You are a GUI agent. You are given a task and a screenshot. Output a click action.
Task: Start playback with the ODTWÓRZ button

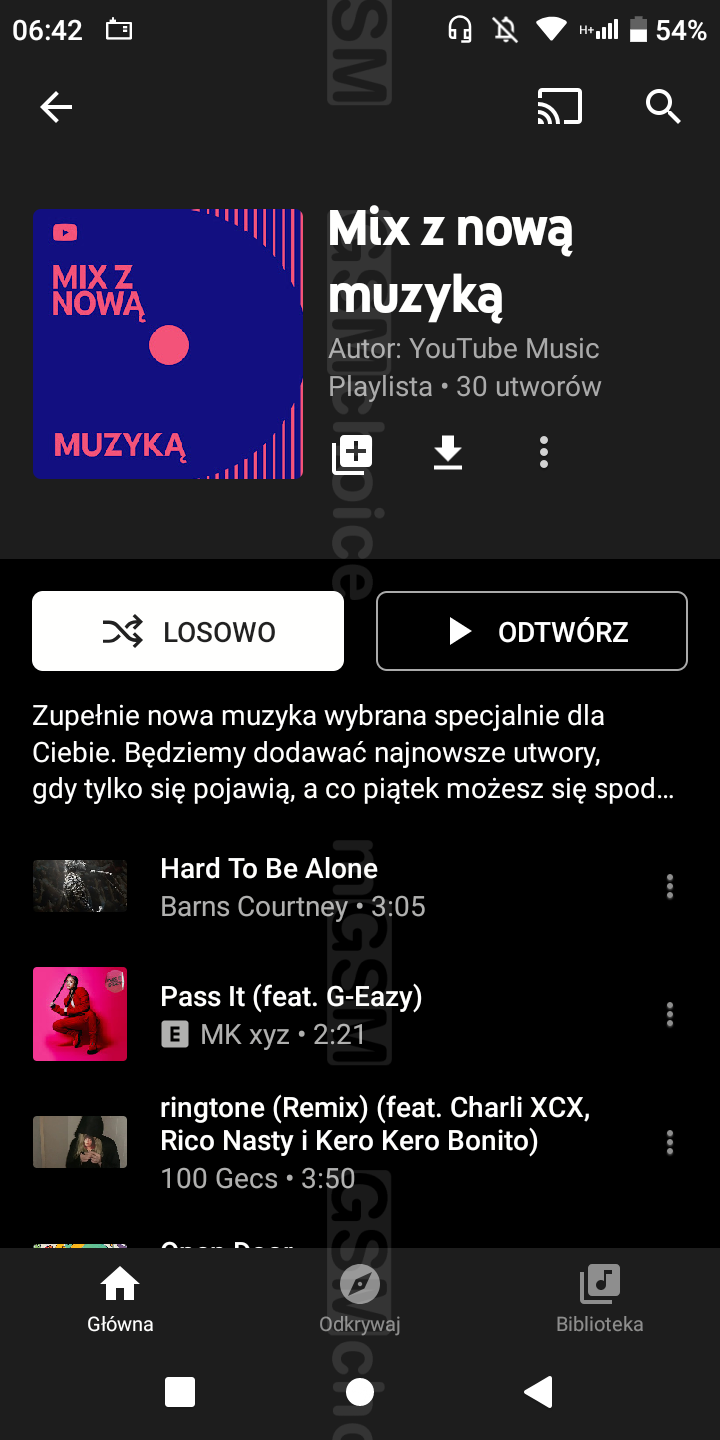(x=532, y=631)
